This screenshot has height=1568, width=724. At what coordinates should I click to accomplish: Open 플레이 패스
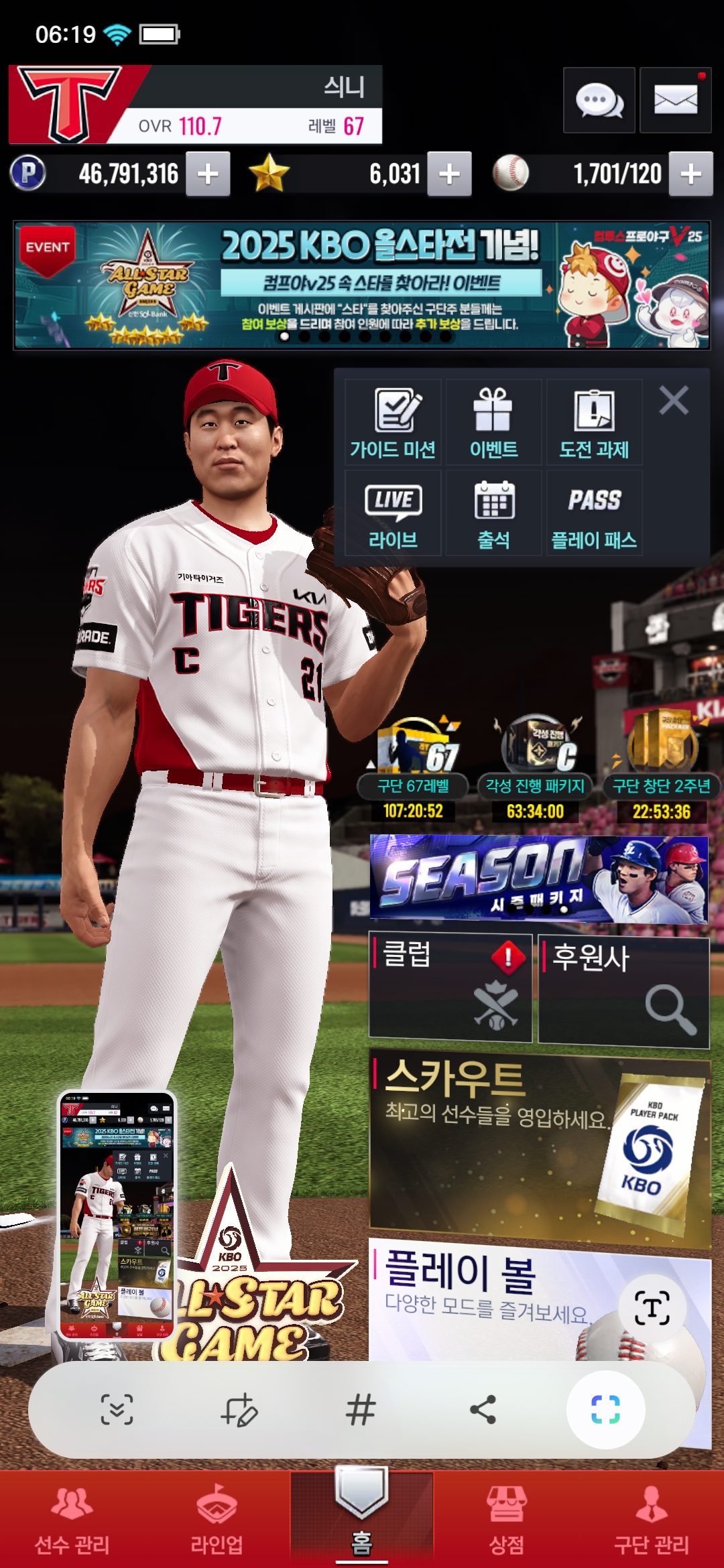point(594,513)
